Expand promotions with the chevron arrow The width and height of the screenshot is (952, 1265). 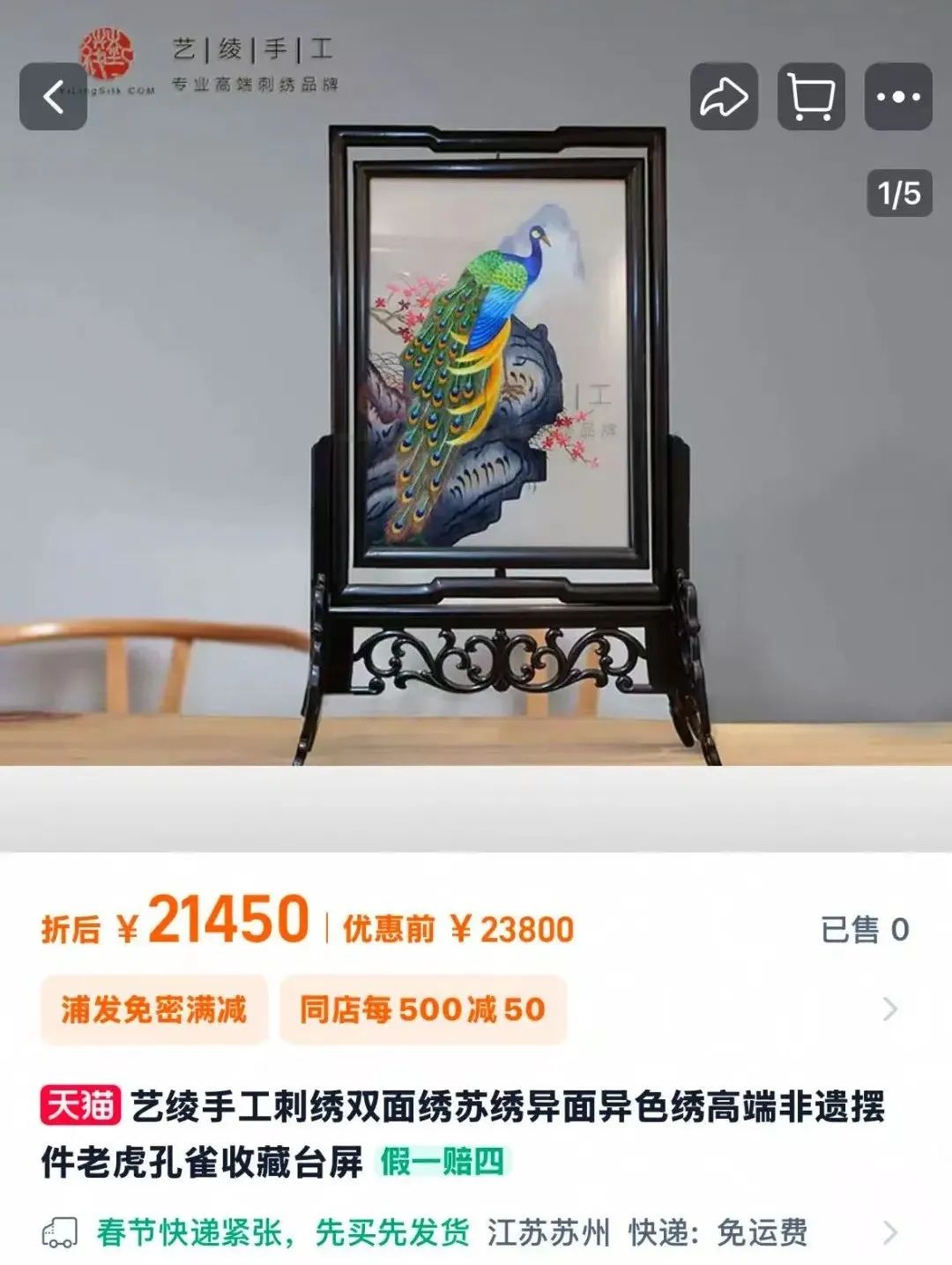click(x=890, y=1009)
